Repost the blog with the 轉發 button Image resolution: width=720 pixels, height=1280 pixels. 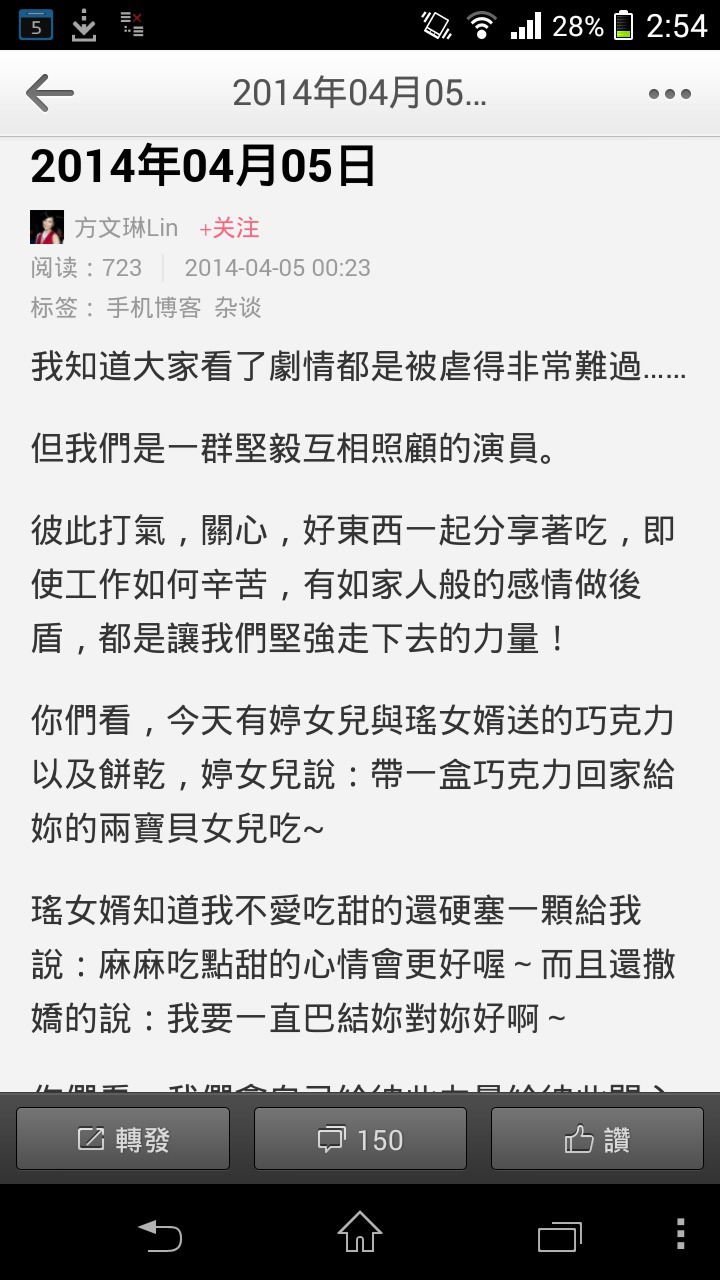pos(123,1139)
